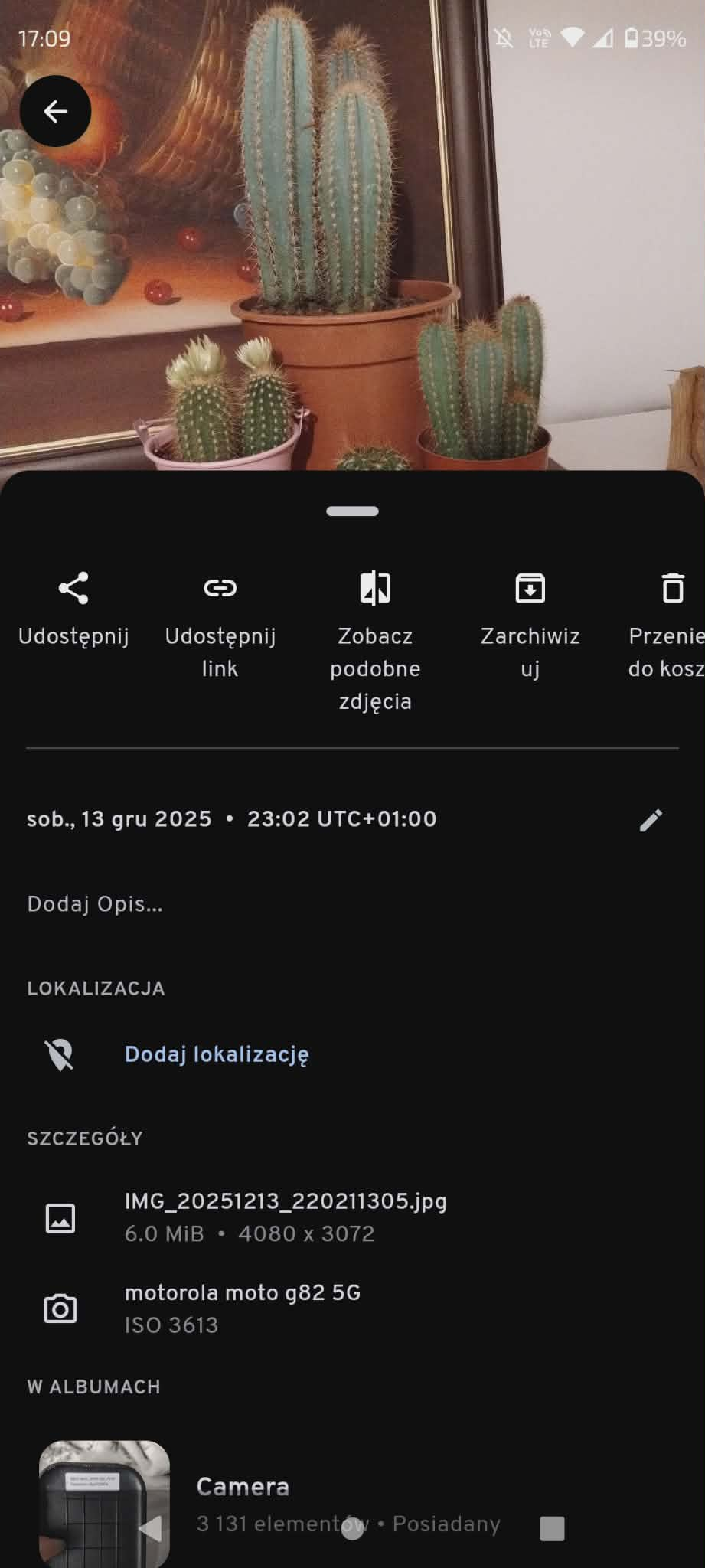Open recent apps with the square button
This screenshot has width=705, height=1568.
(552, 1529)
